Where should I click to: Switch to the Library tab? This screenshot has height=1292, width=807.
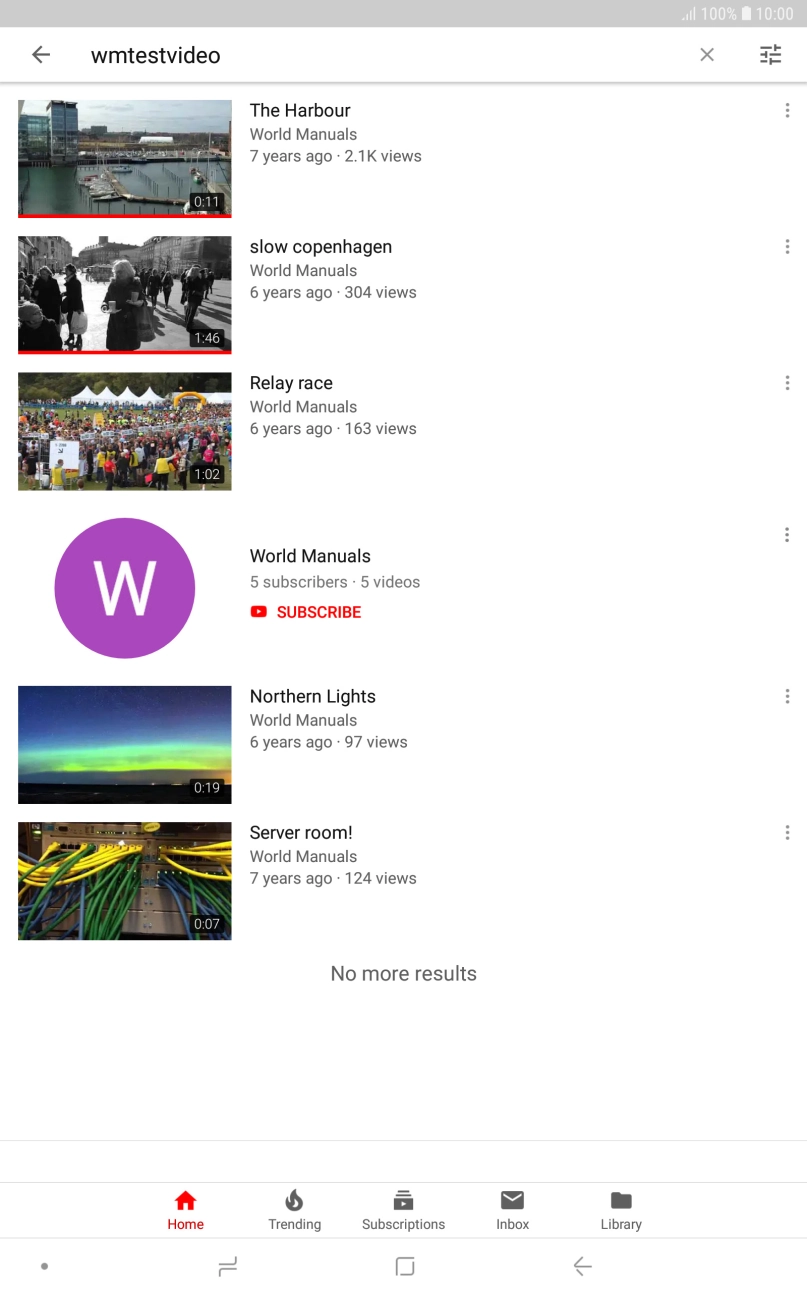(x=621, y=1209)
